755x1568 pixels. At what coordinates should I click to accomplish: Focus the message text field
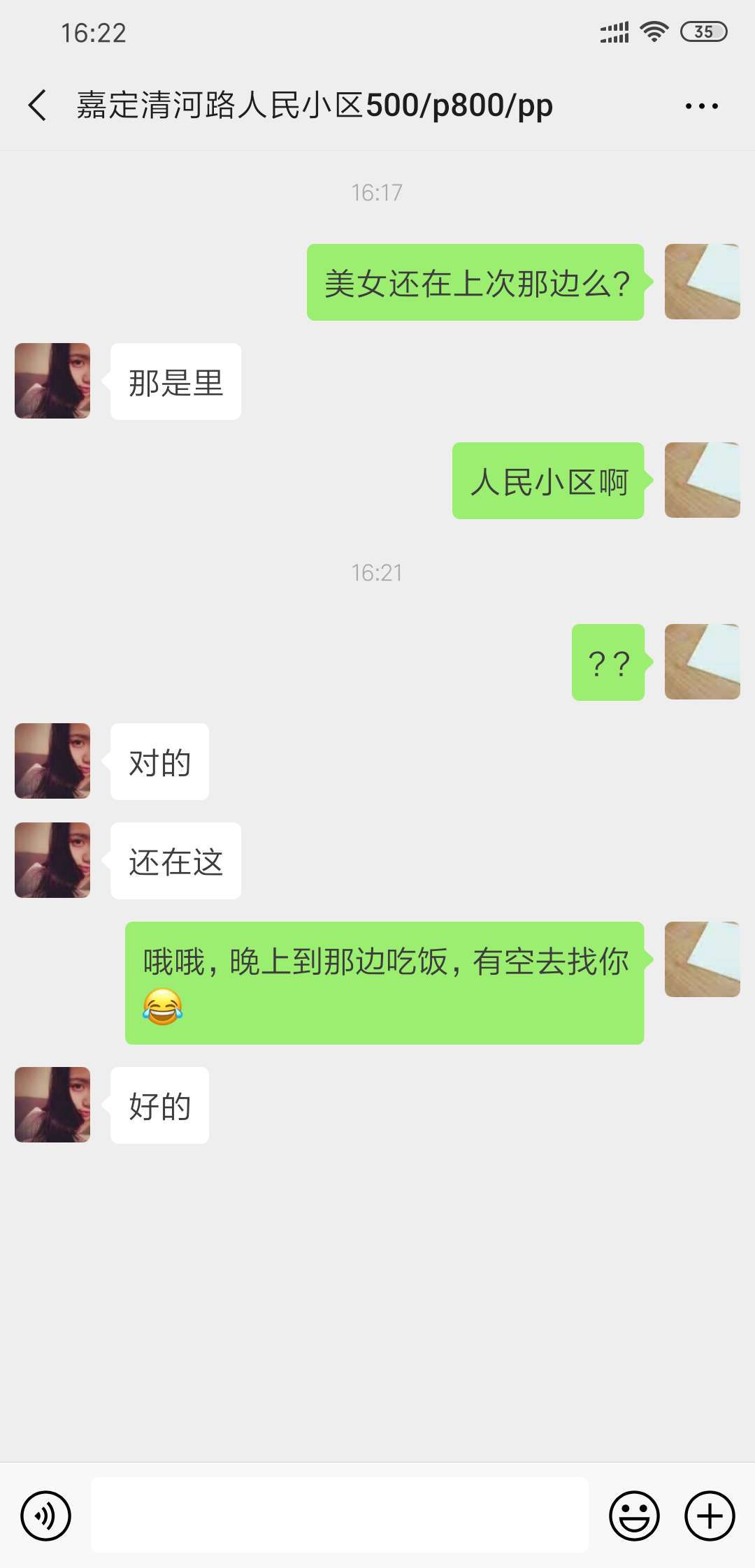pos(340,1515)
